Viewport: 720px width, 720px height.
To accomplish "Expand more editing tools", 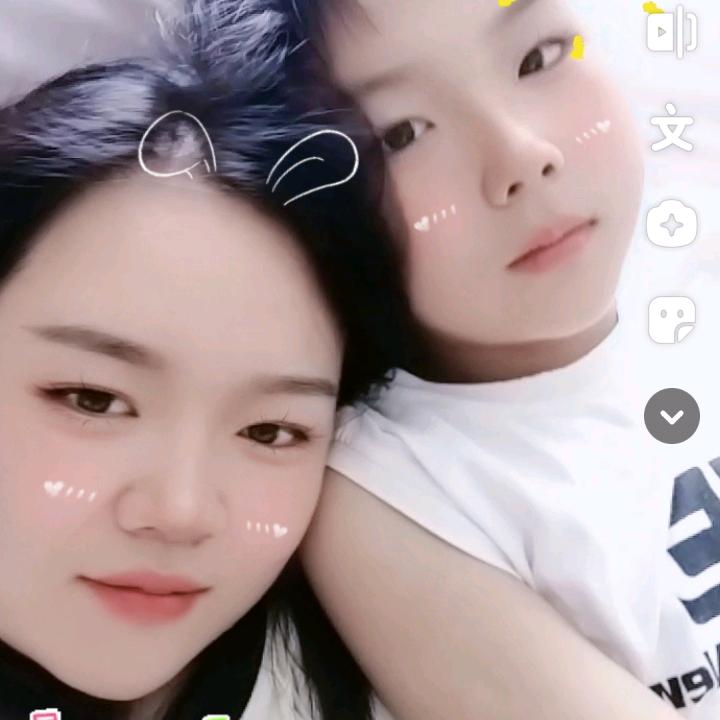I will pos(671,416).
